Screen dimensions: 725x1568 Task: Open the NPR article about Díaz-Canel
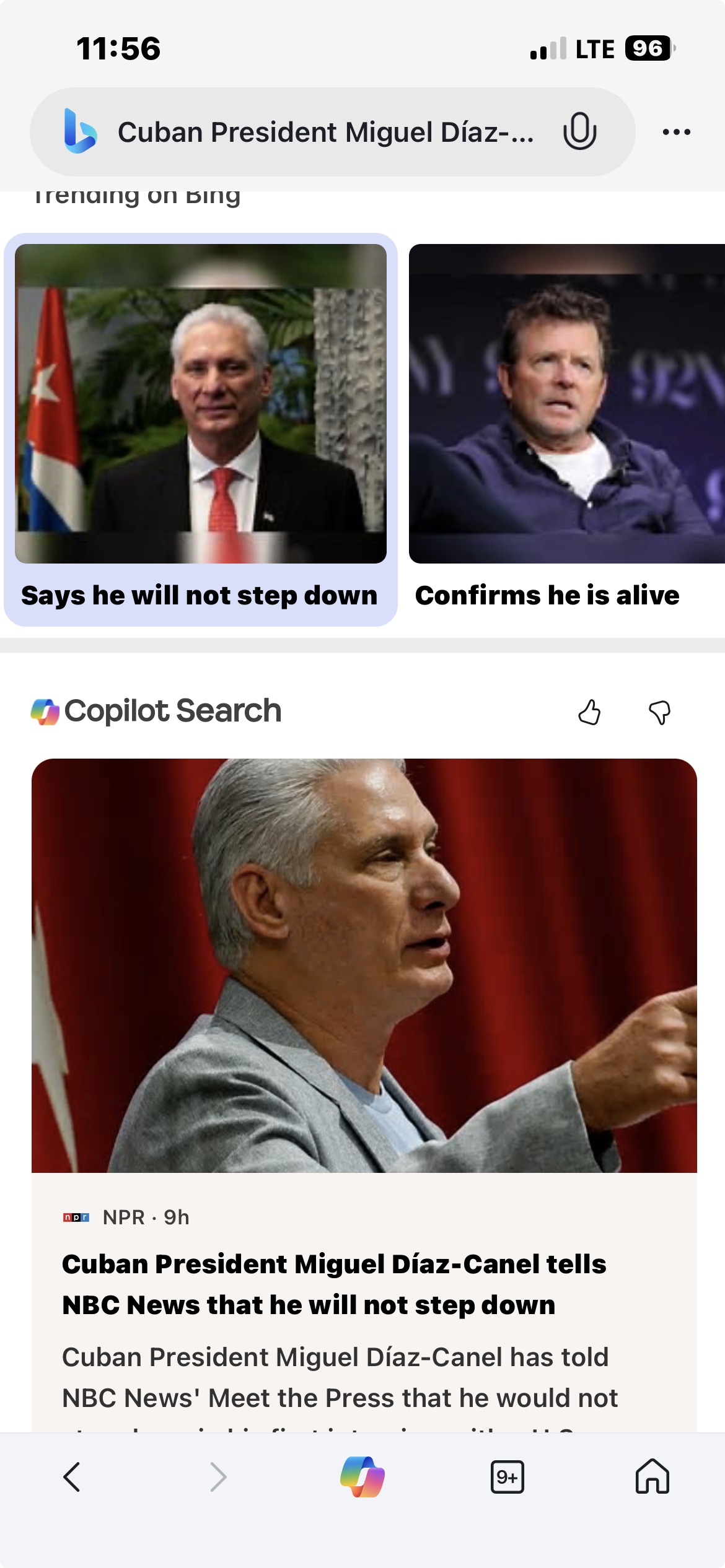point(333,1284)
